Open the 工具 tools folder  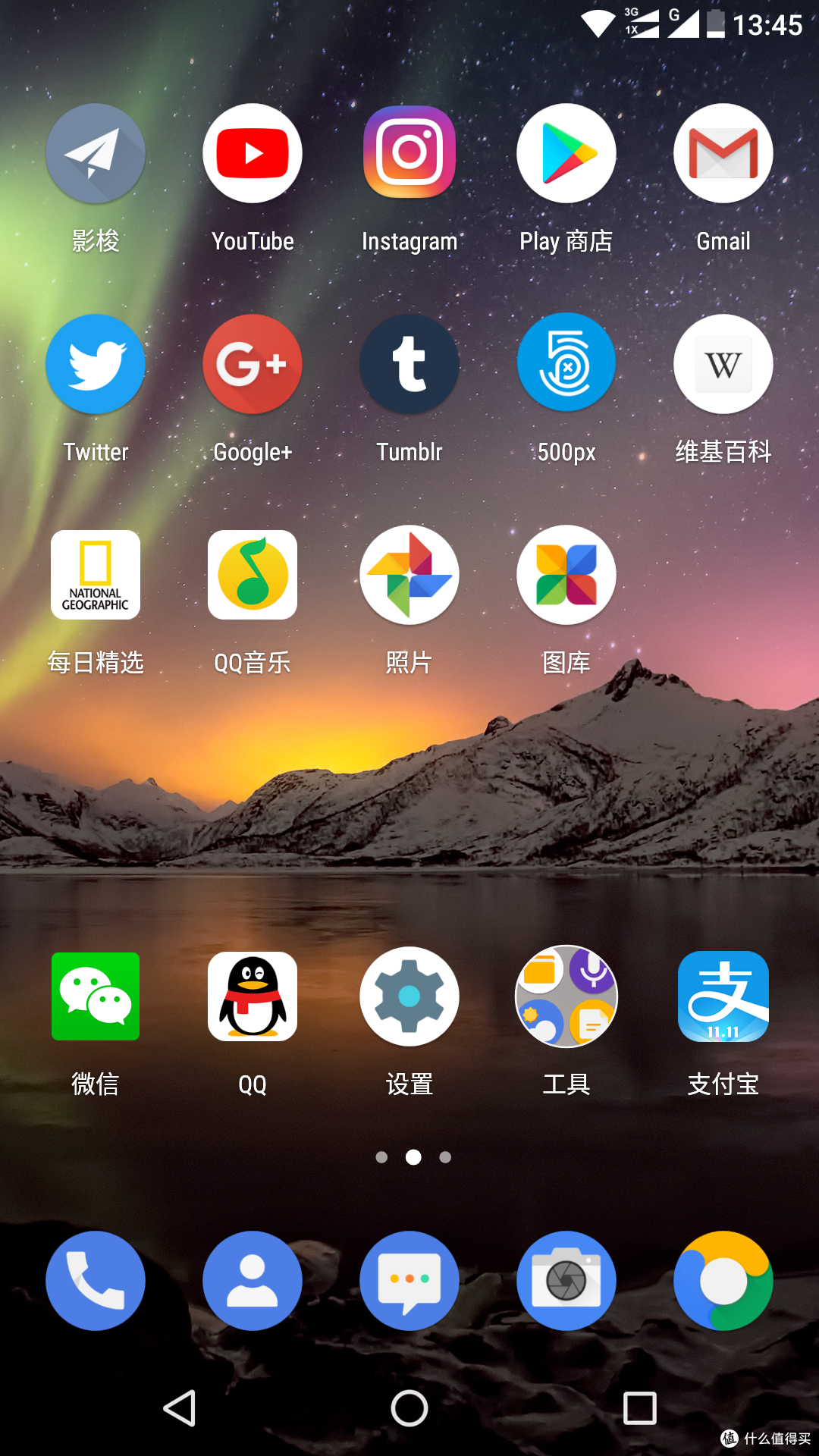[566, 996]
